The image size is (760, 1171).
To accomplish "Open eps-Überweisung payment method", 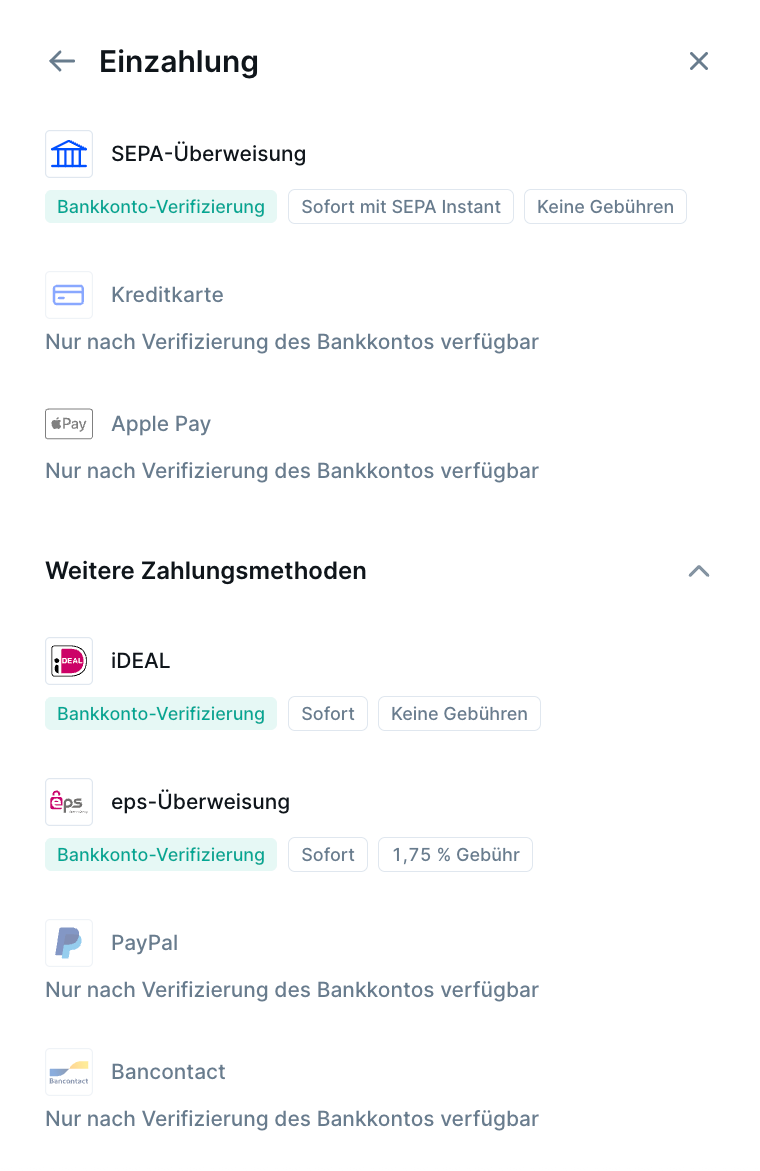I will pos(200,802).
